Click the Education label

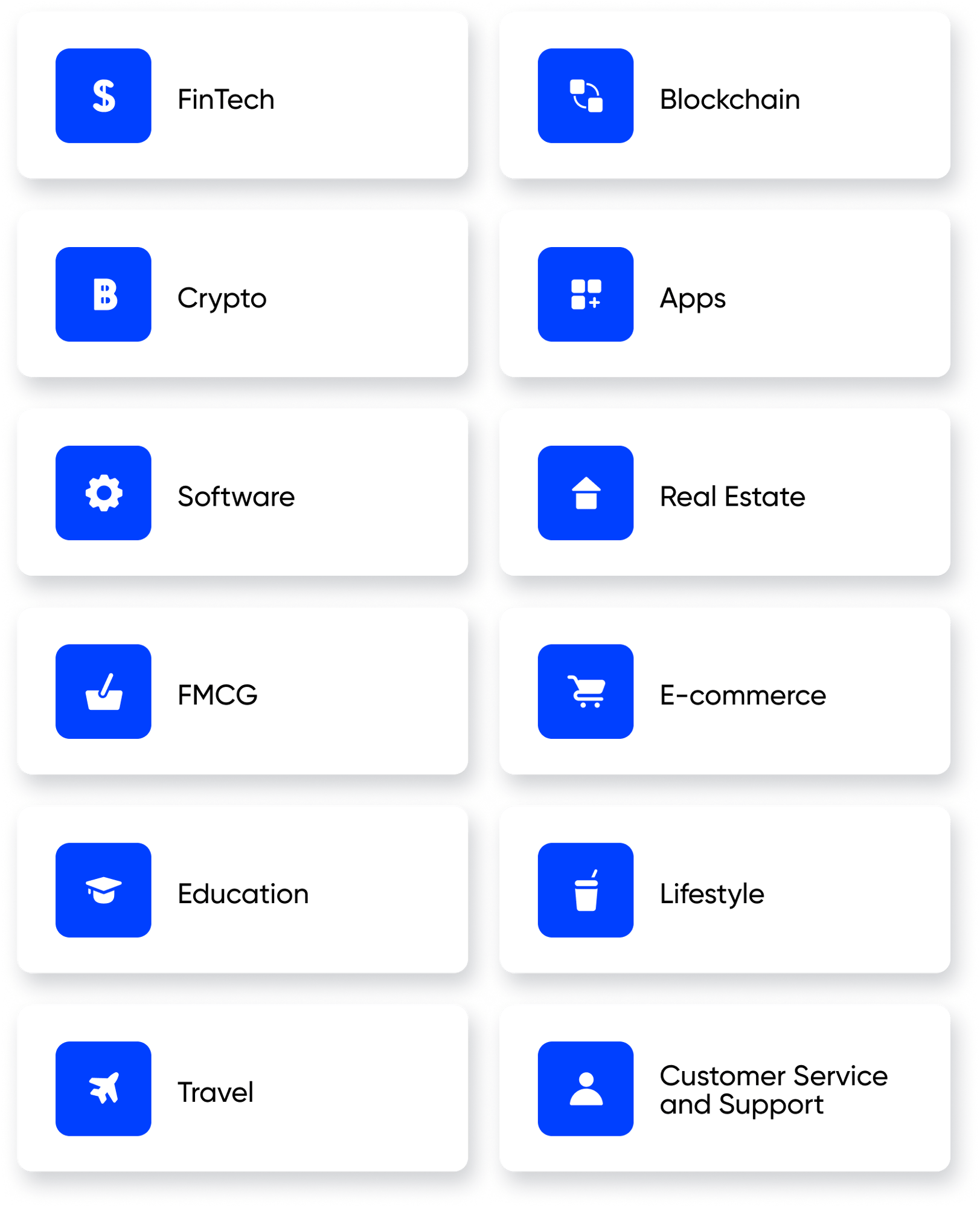click(243, 893)
